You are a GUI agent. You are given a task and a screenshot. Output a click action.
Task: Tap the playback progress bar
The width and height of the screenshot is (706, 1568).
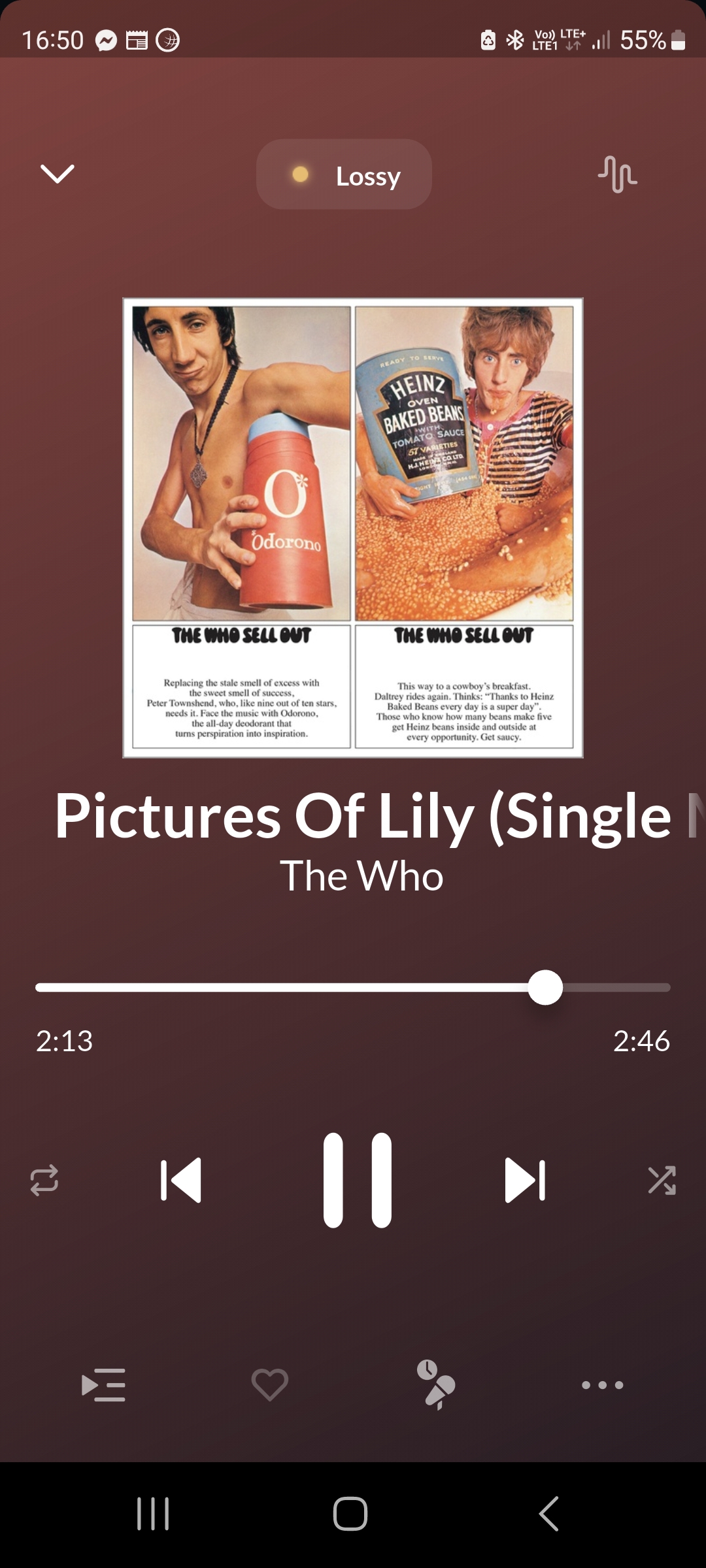pos(353,987)
